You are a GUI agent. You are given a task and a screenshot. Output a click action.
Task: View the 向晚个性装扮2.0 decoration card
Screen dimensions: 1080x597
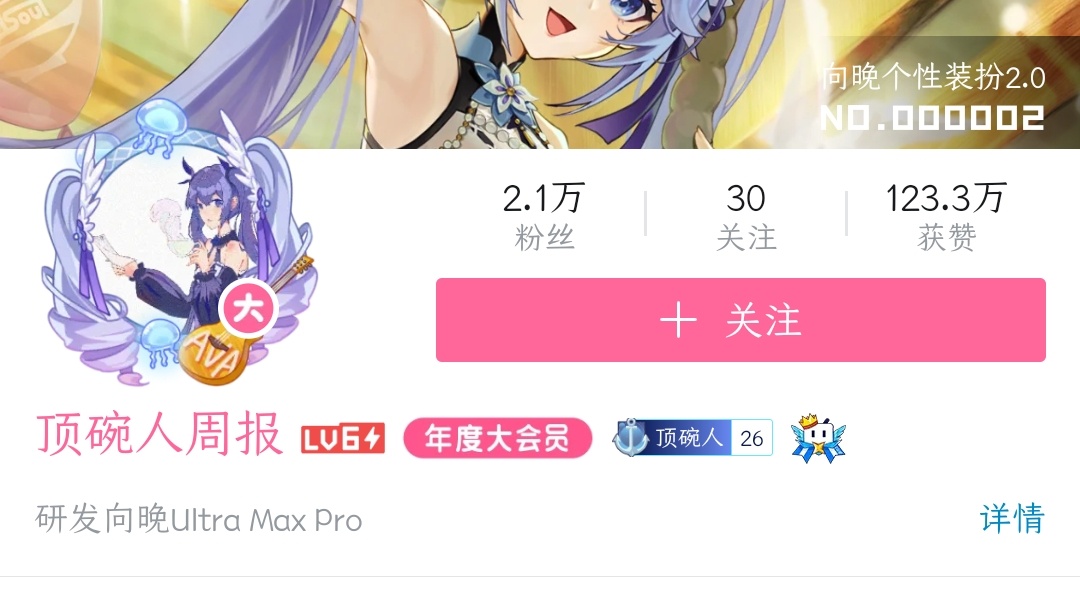click(932, 97)
